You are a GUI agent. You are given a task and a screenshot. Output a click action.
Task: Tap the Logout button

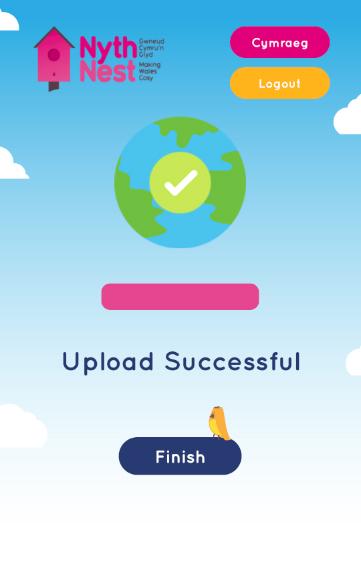pyautogui.click(x=280, y=83)
